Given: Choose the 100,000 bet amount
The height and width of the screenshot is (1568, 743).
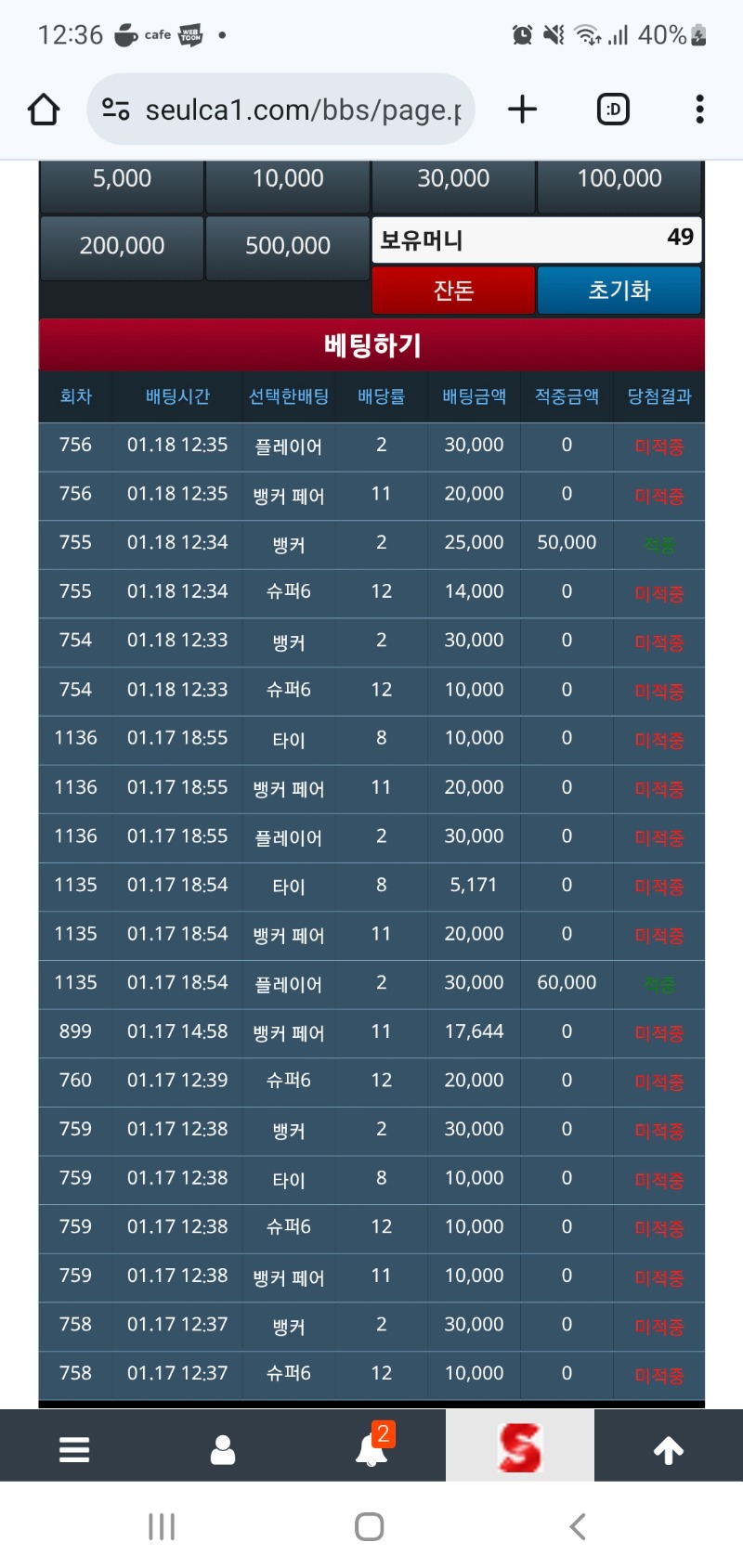Looking at the screenshot, I should pyautogui.click(x=619, y=181).
